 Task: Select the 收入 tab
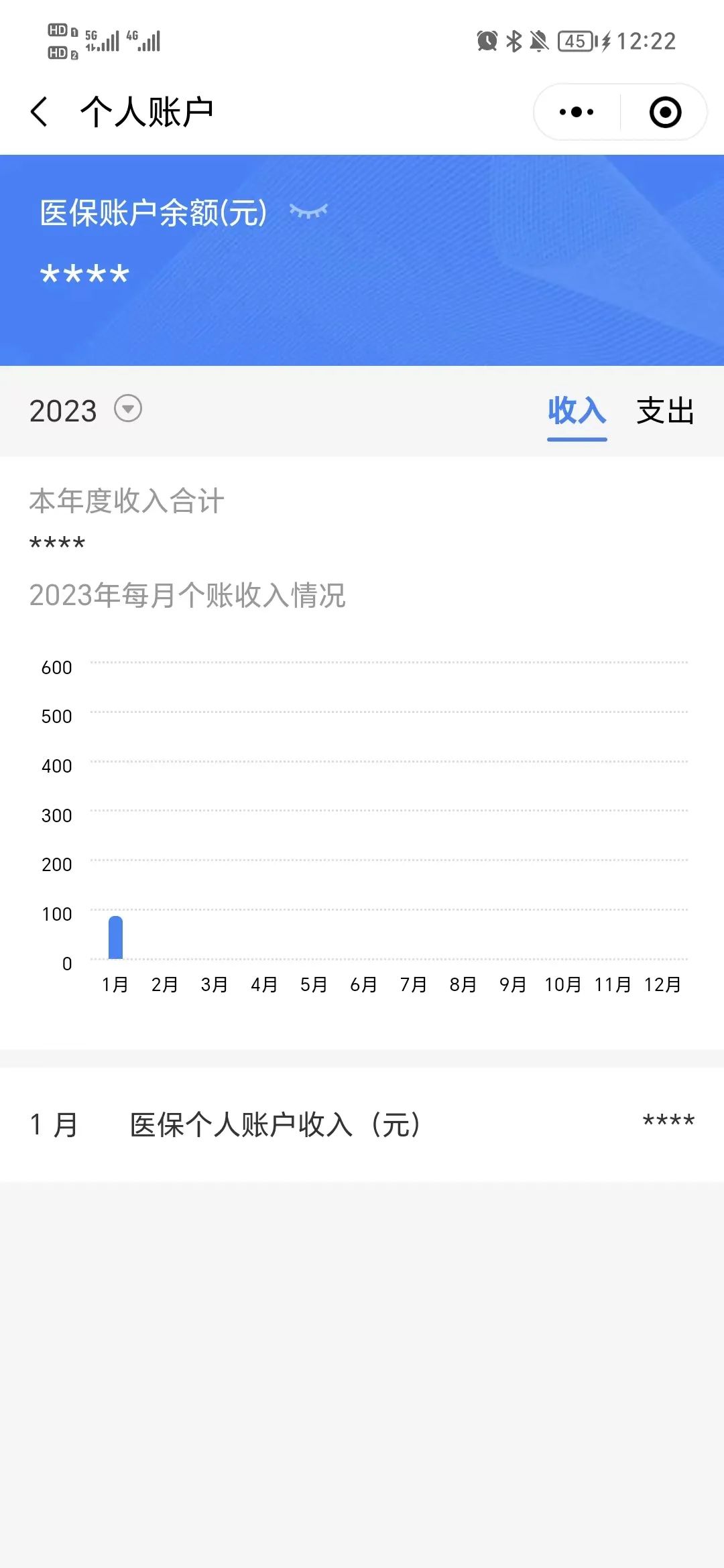[x=577, y=410]
